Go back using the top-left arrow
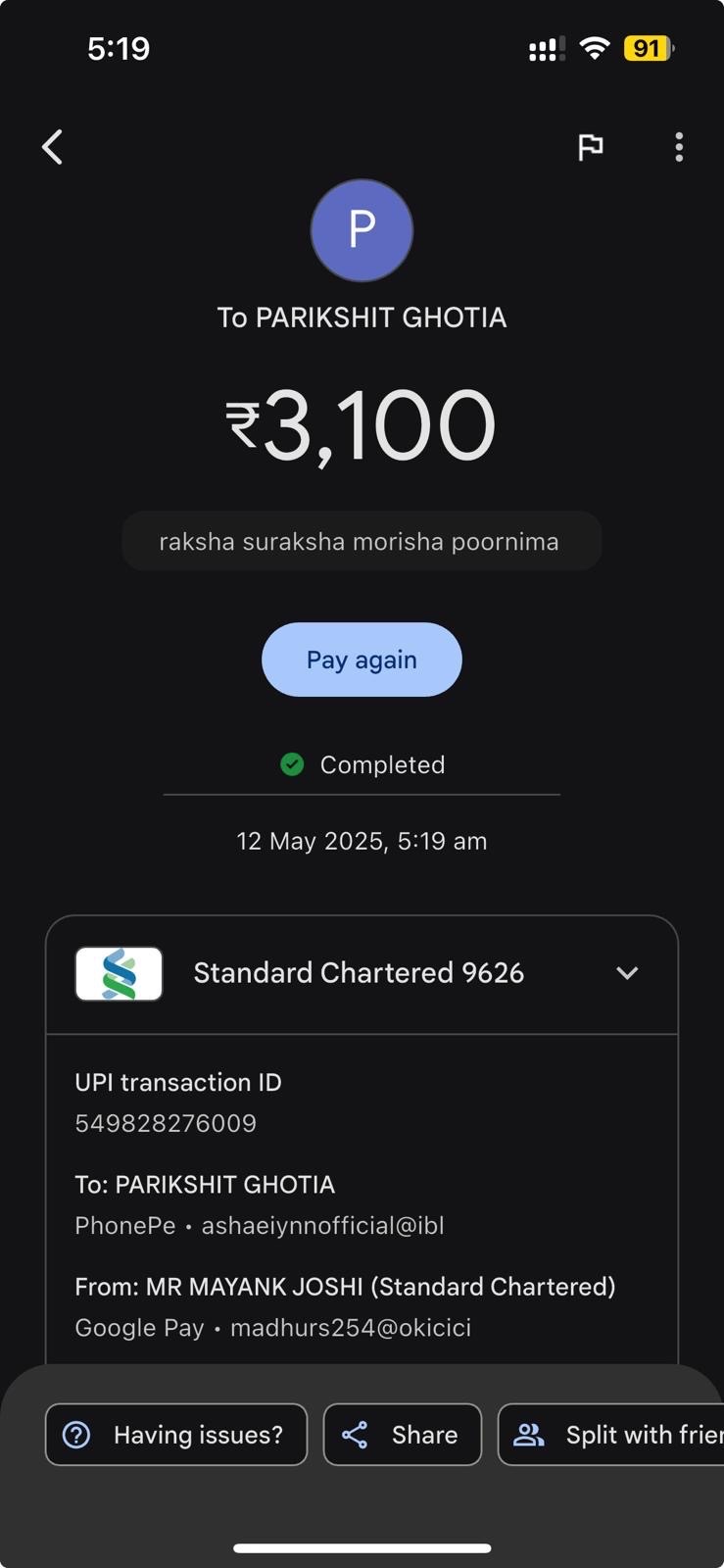 [53, 147]
